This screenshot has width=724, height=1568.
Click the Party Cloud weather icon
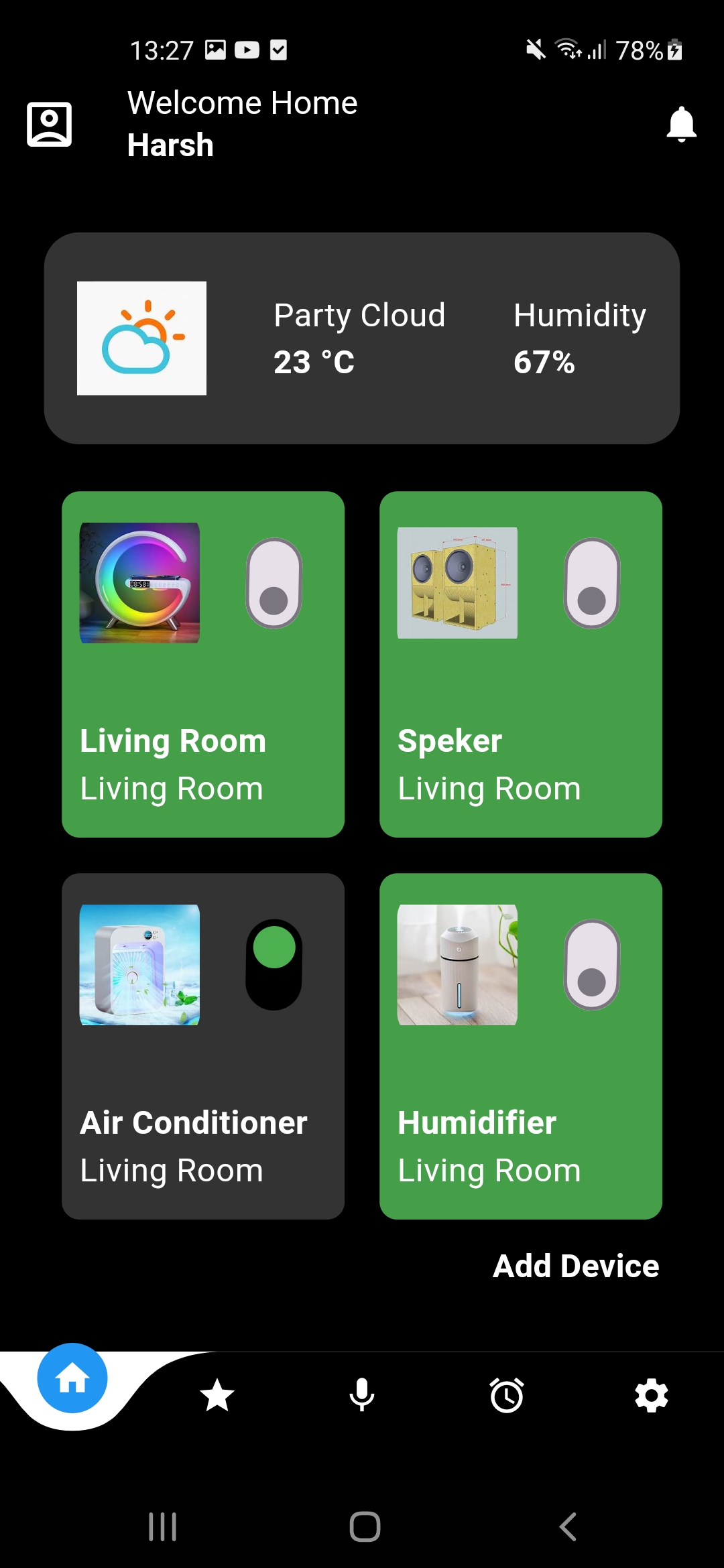click(141, 338)
